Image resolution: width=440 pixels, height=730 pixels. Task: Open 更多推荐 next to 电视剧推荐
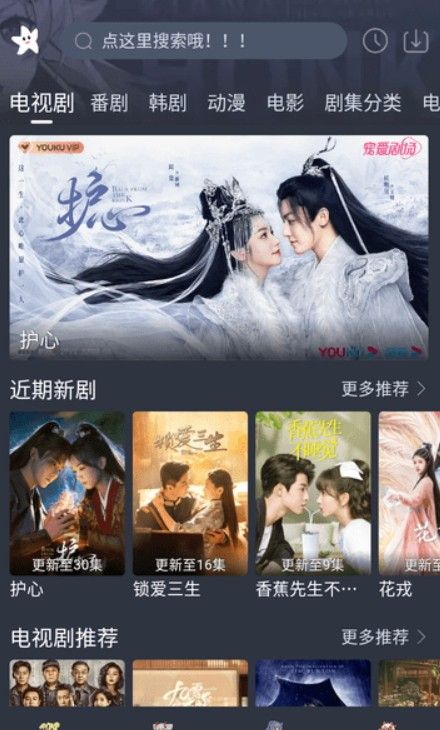384,637
